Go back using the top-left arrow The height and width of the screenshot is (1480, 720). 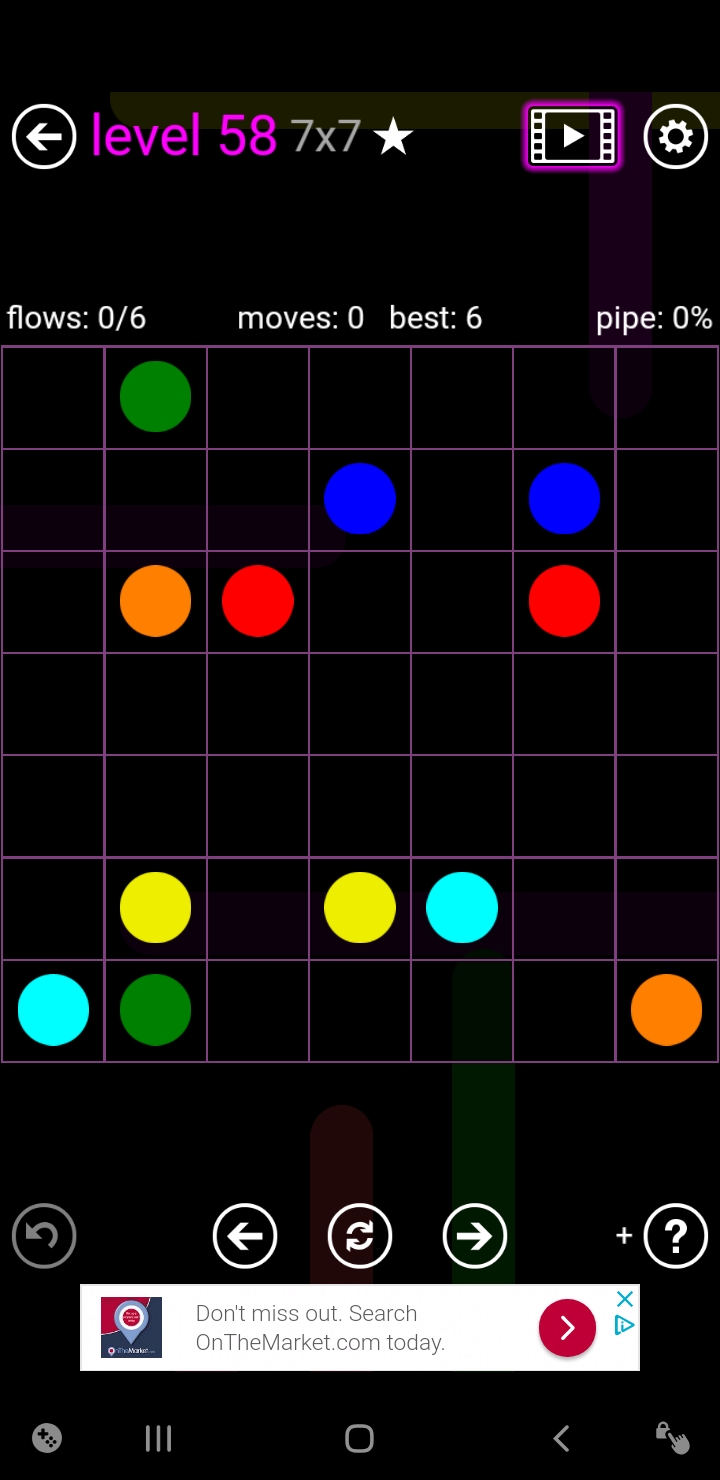(44, 136)
